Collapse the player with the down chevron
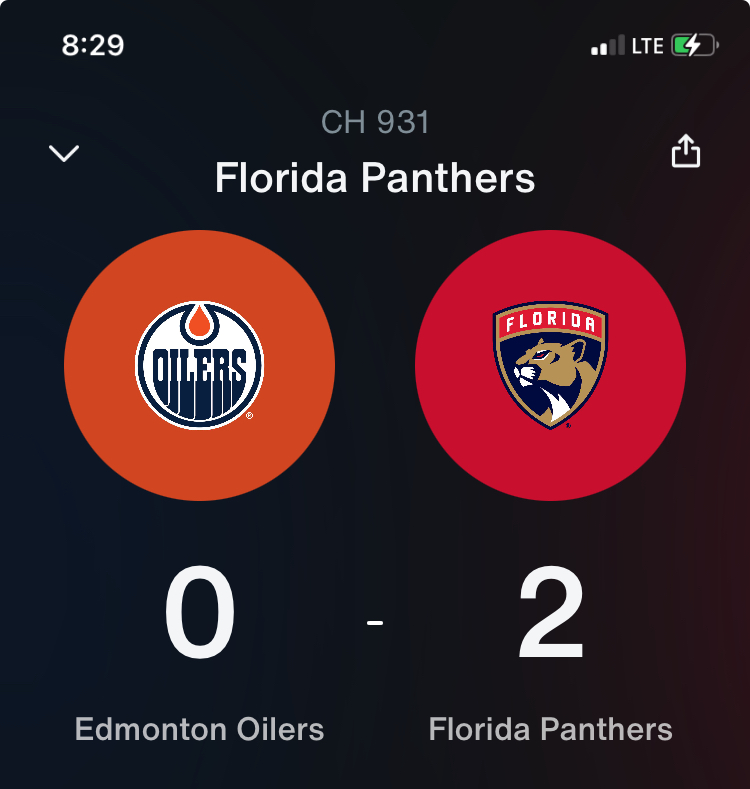750x789 pixels. 64,154
